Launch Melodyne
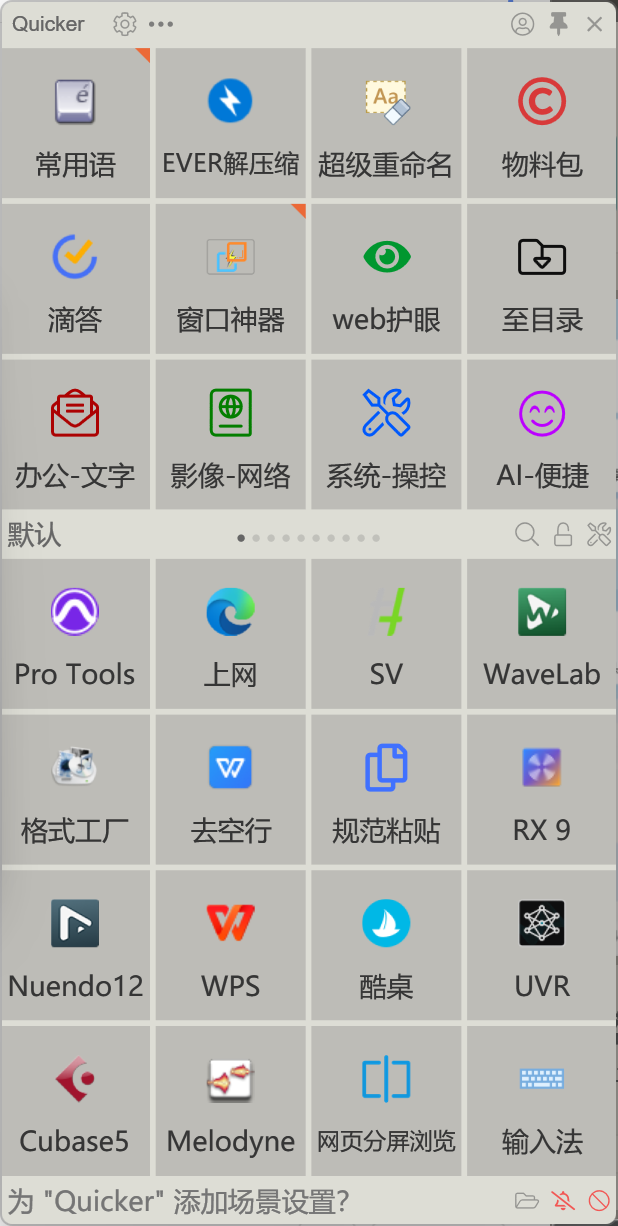 [x=231, y=1101]
